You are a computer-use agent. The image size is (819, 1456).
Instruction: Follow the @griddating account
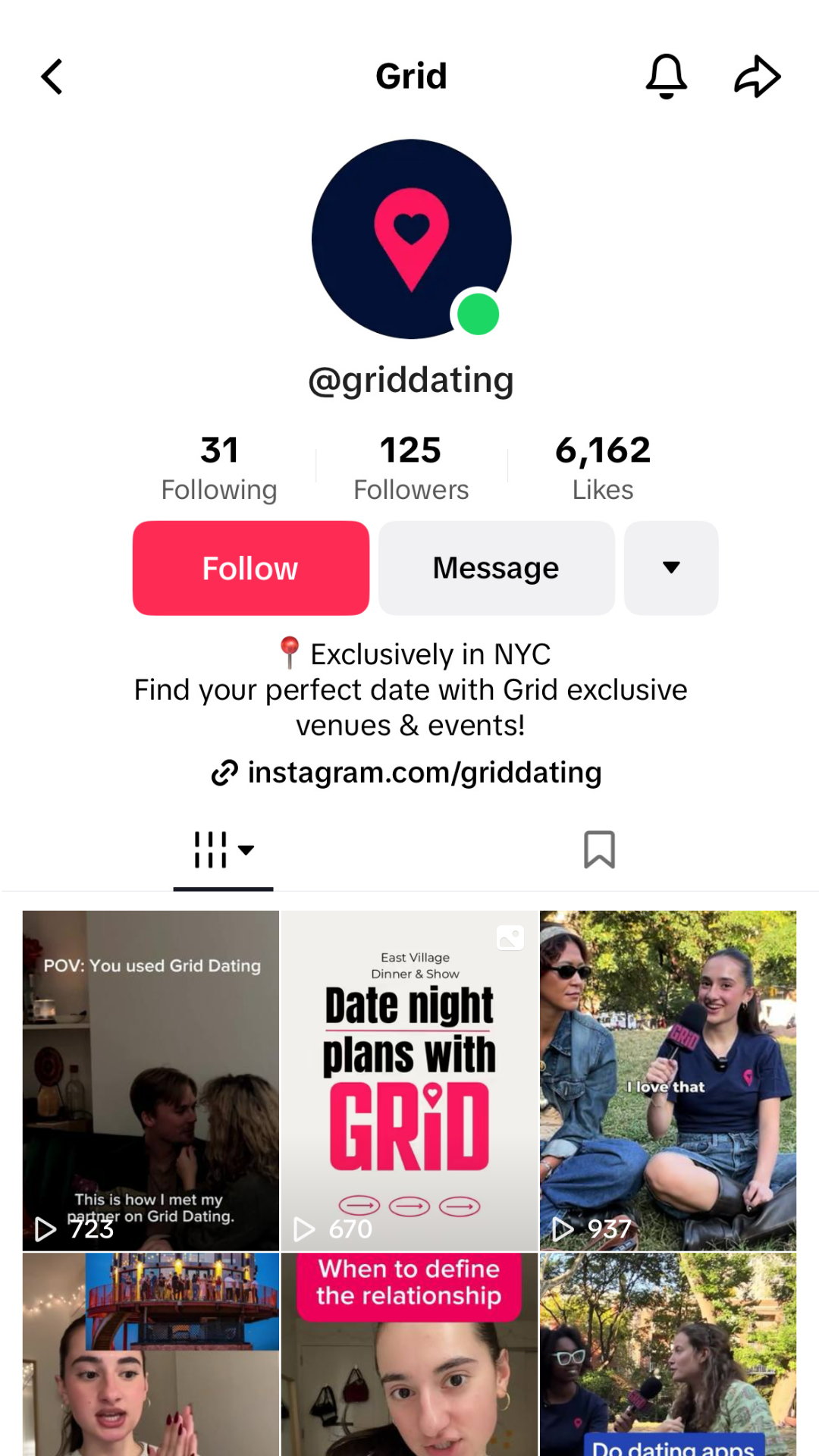pos(251,568)
